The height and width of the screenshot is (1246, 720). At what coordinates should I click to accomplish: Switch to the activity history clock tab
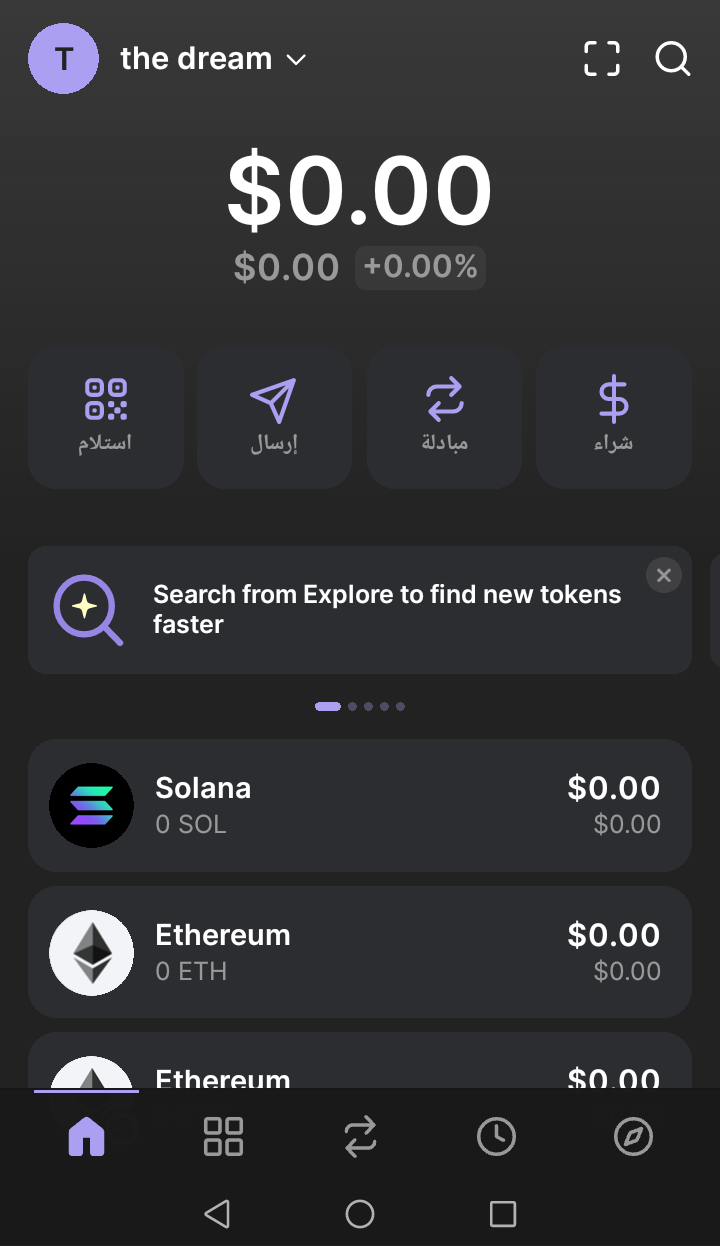point(496,1137)
